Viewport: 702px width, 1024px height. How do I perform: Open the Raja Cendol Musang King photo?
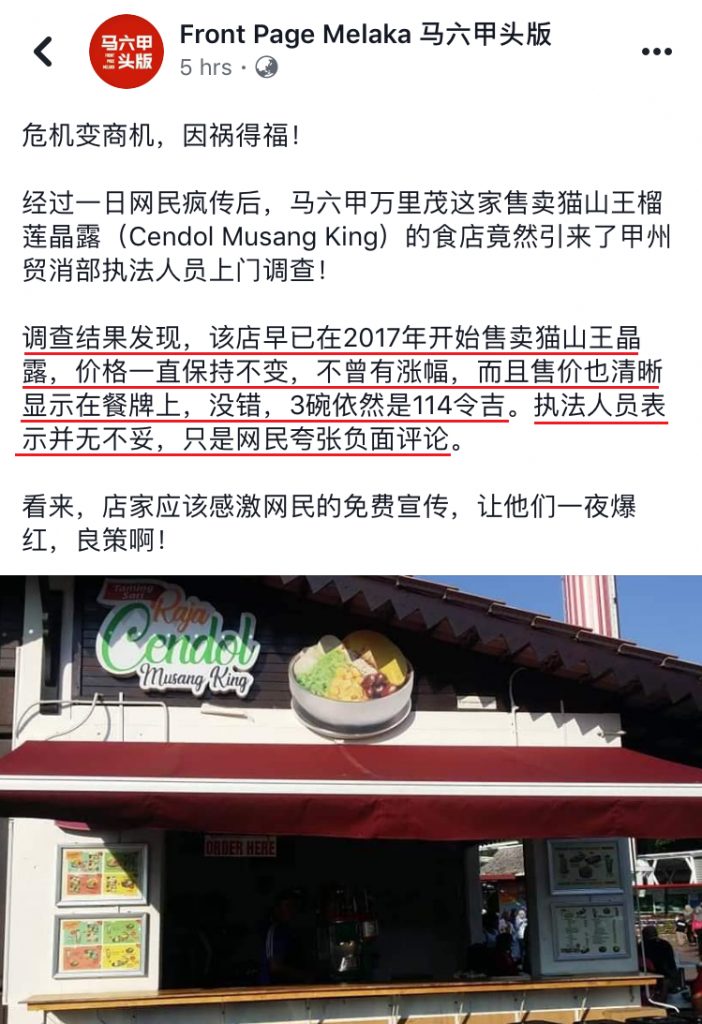pos(350,800)
